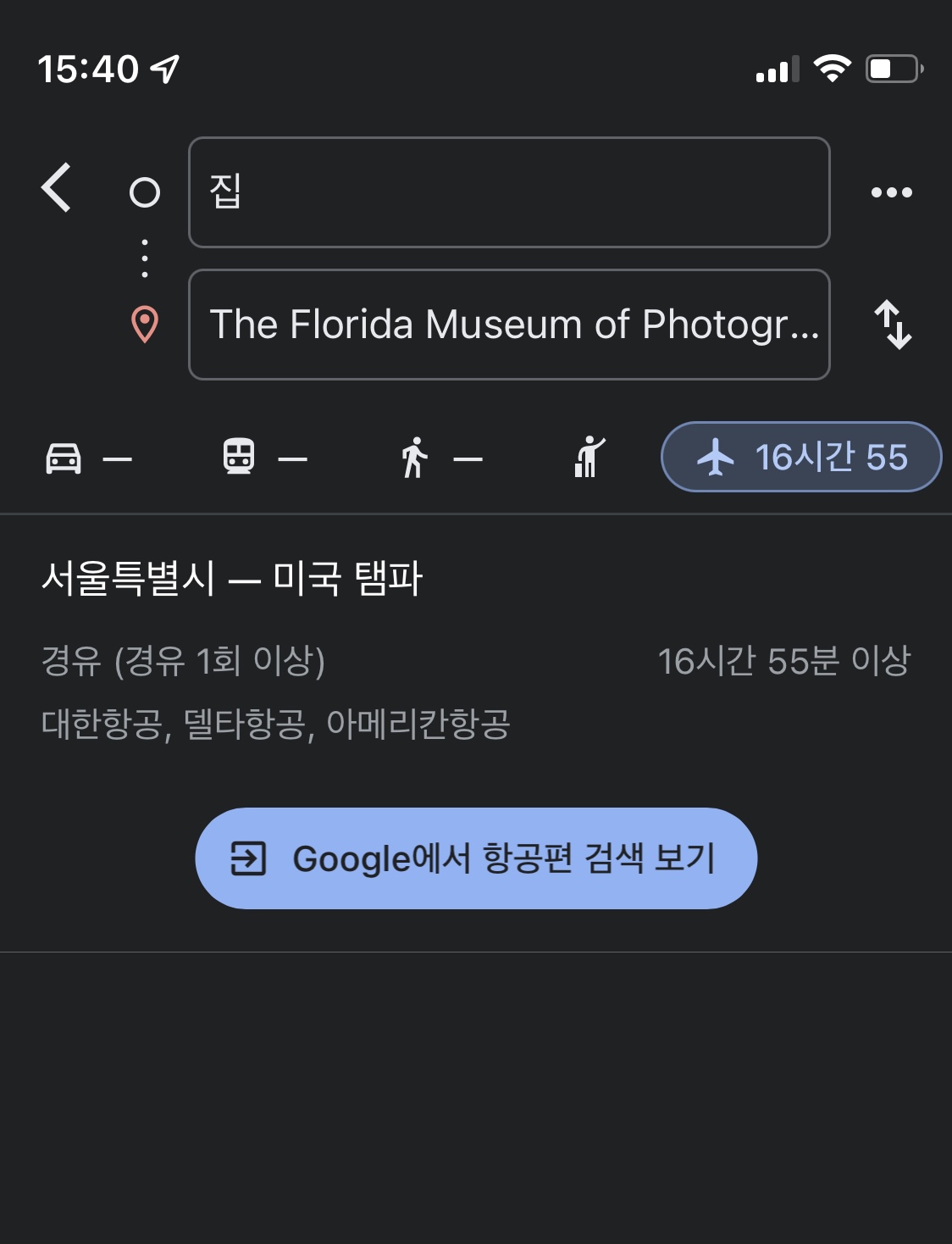Swap origin and destination
This screenshot has height=1244, width=952.
point(893,325)
